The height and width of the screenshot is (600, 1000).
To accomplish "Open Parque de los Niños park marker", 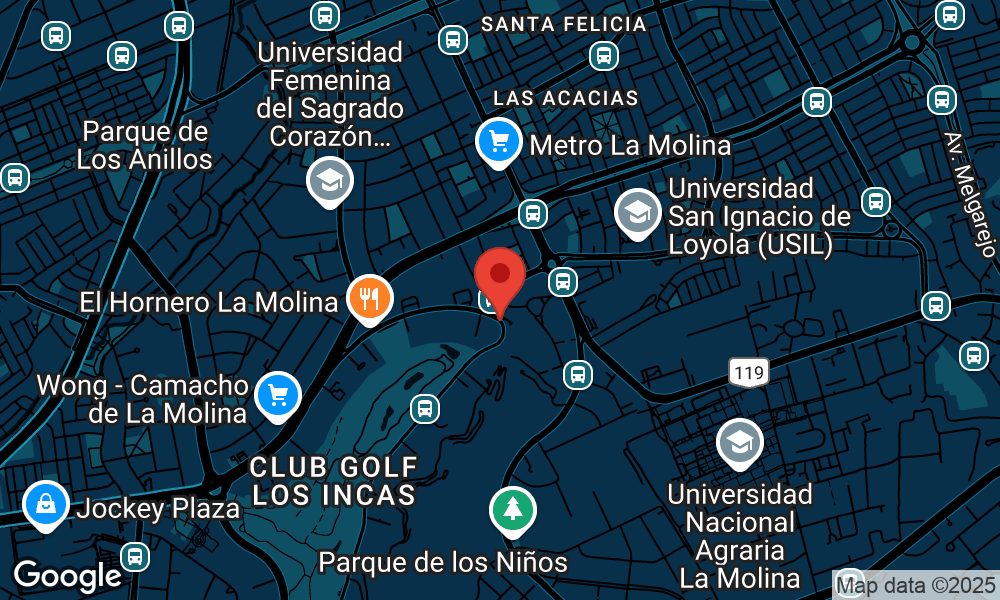I will pyautogui.click(x=512, y=510).
